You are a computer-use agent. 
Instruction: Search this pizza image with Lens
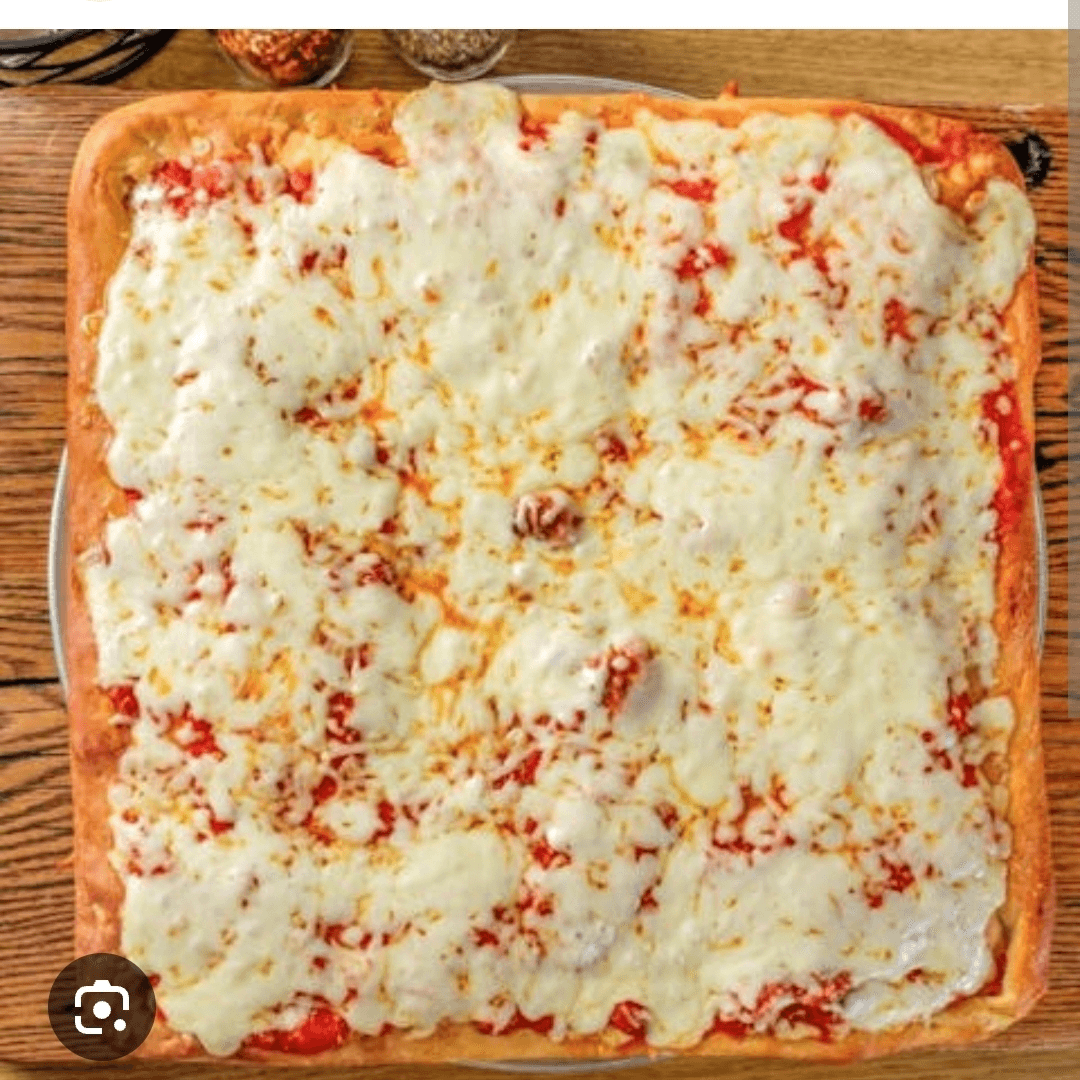[x=102, y=1005]
